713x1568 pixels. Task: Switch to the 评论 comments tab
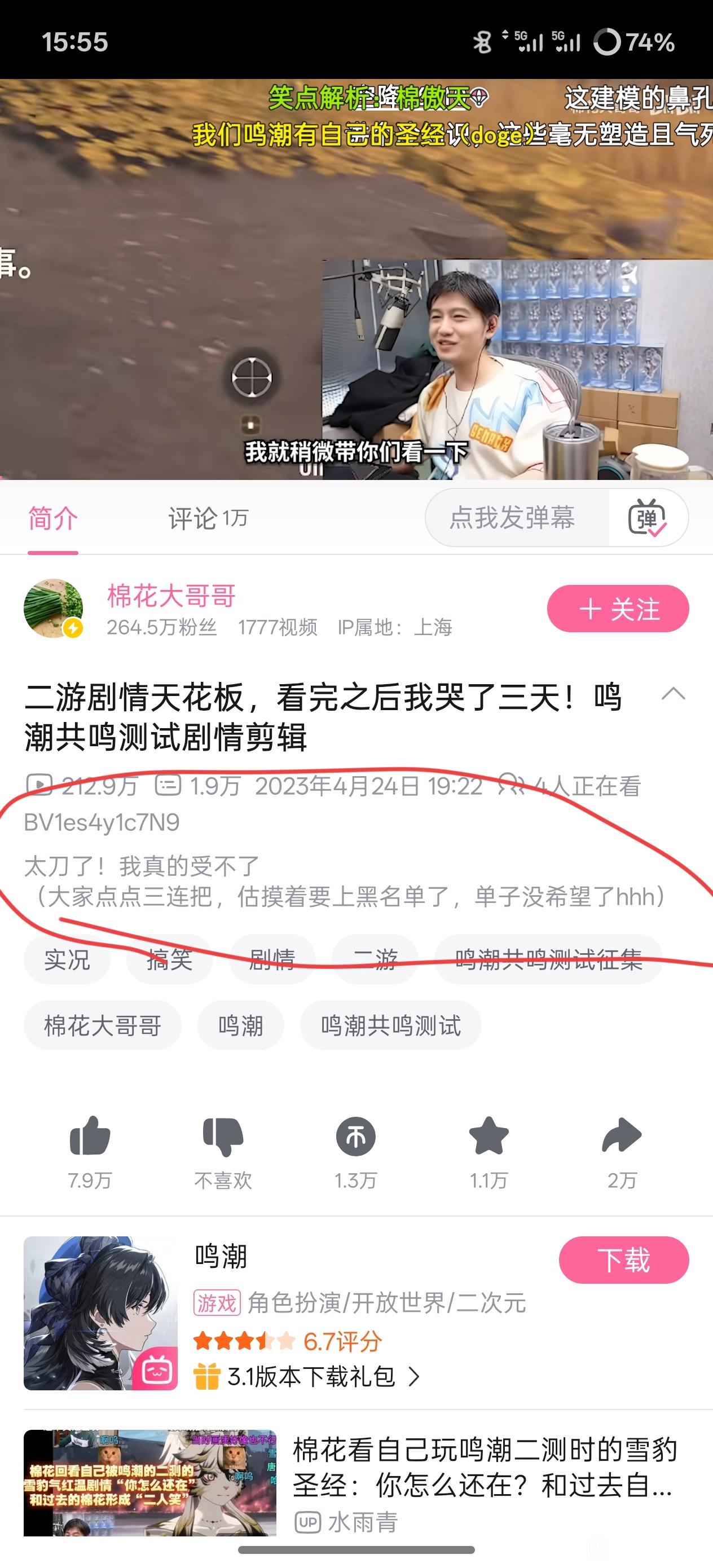tap(208, 518)
